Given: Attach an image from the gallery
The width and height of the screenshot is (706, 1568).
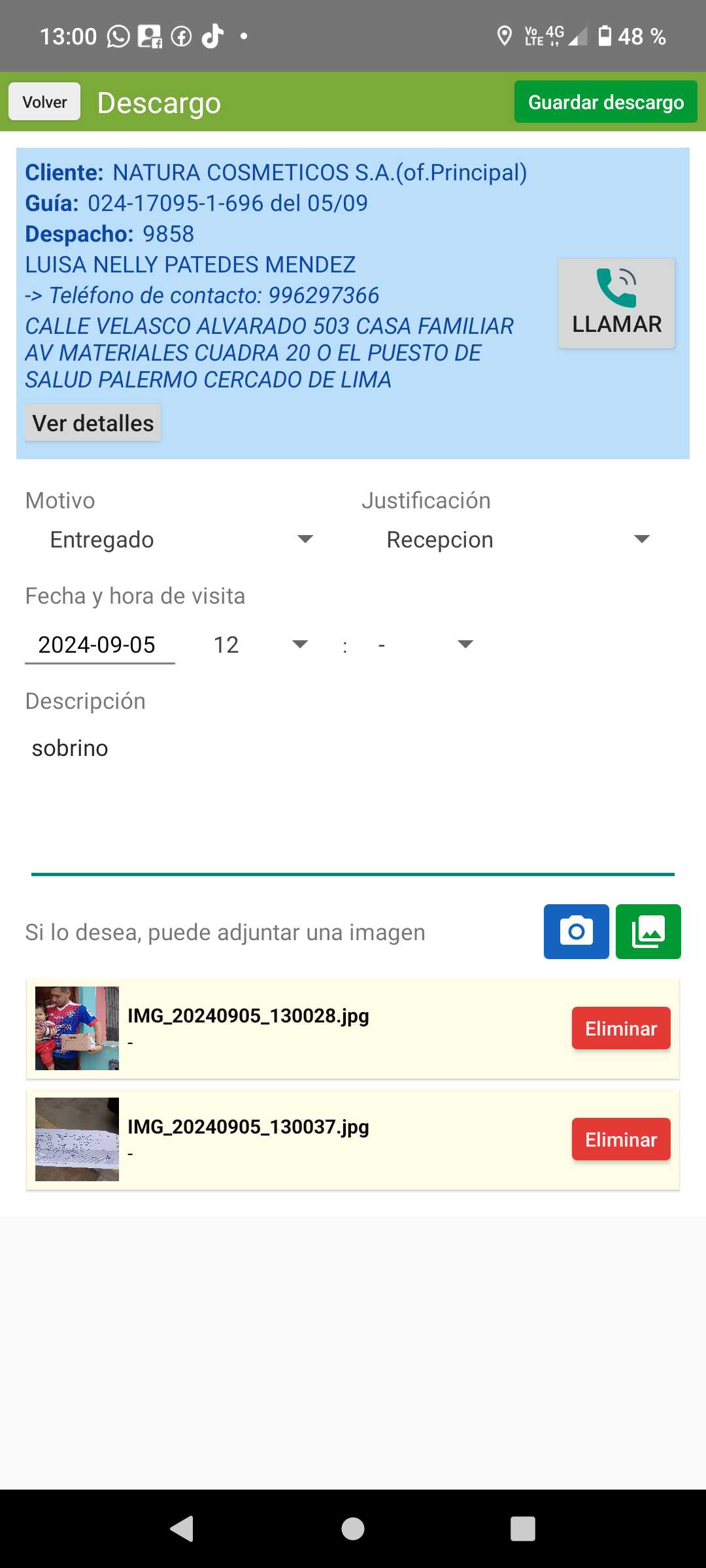Looking at the screenshot, I should 648,932.
